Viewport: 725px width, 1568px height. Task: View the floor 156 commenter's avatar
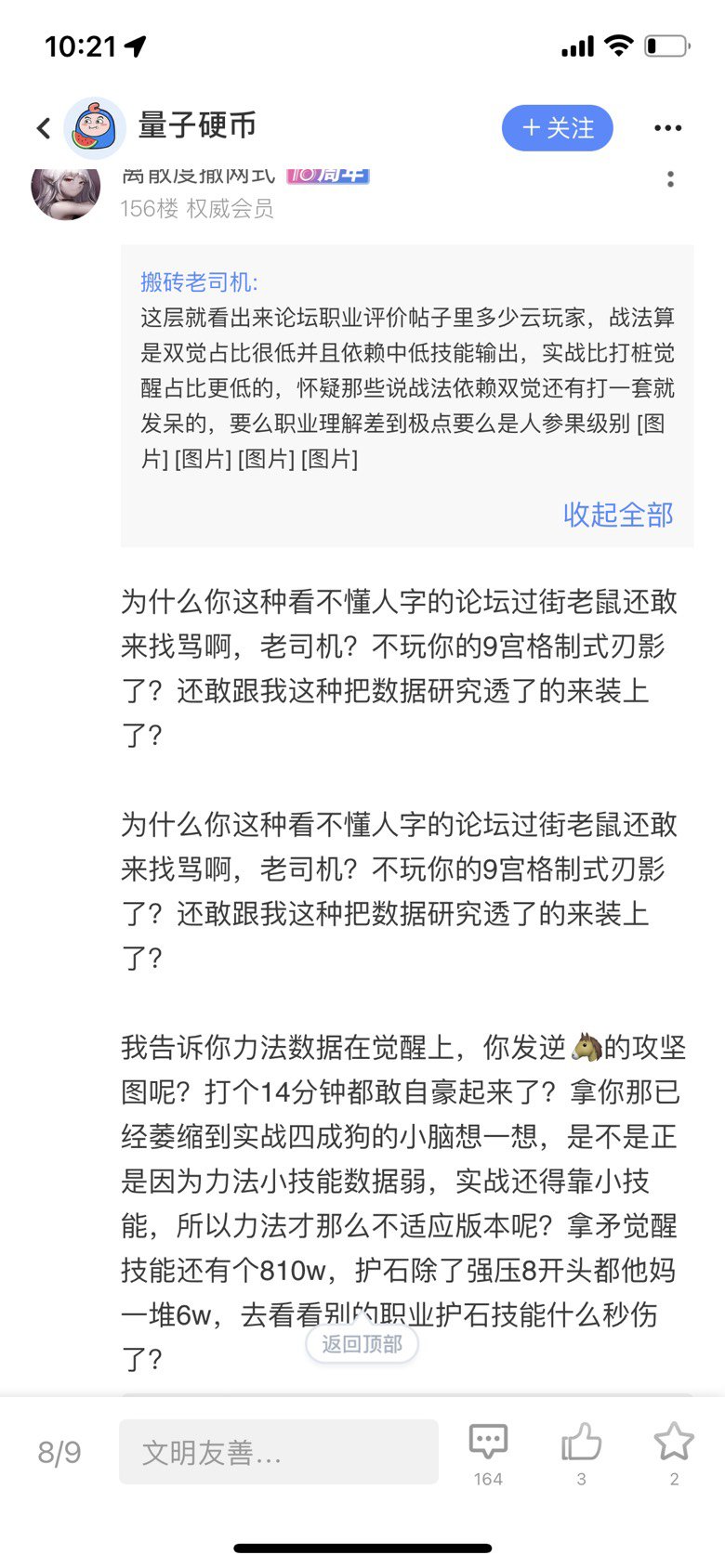[x=65, y=190]
